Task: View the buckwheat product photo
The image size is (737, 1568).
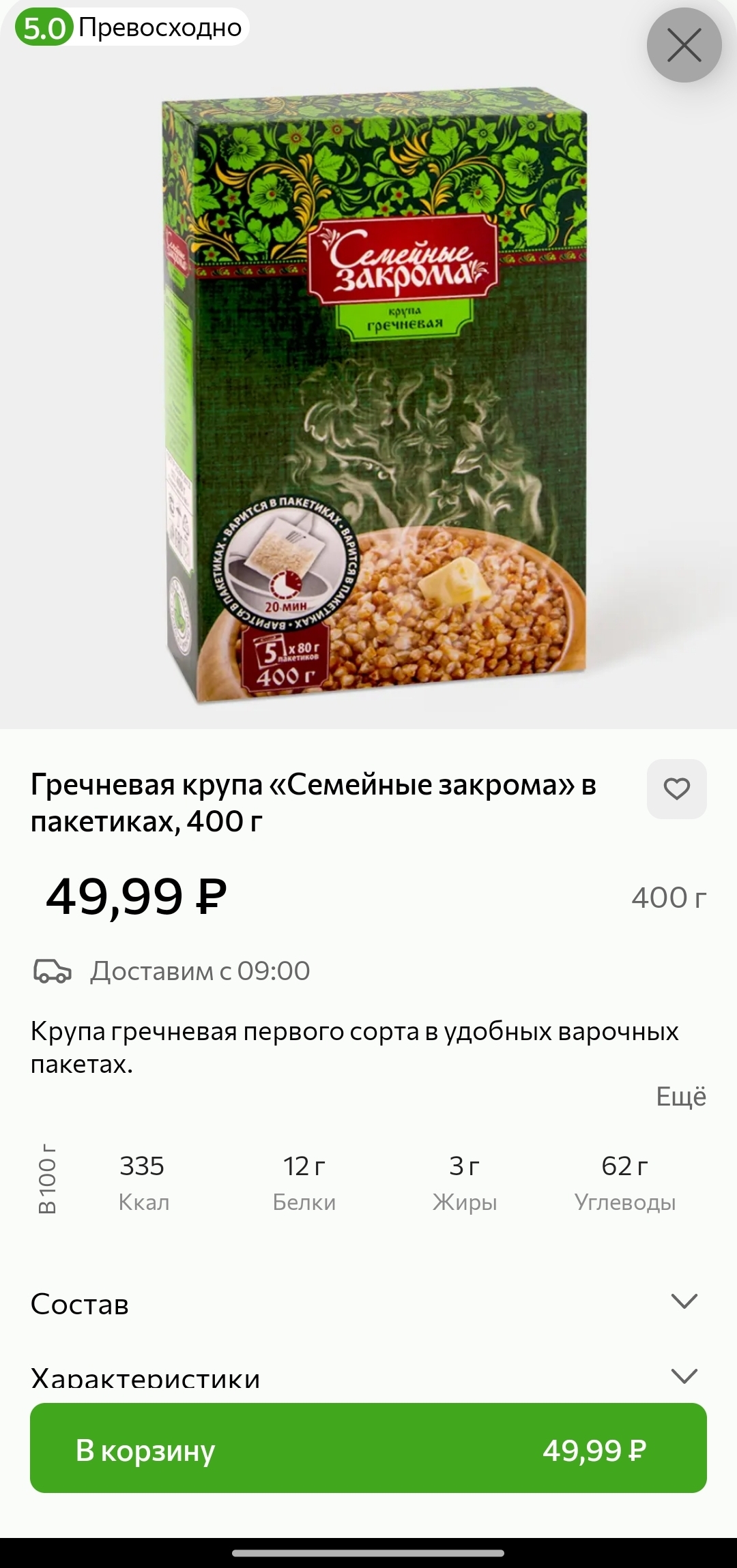Action: coord(374,396)
